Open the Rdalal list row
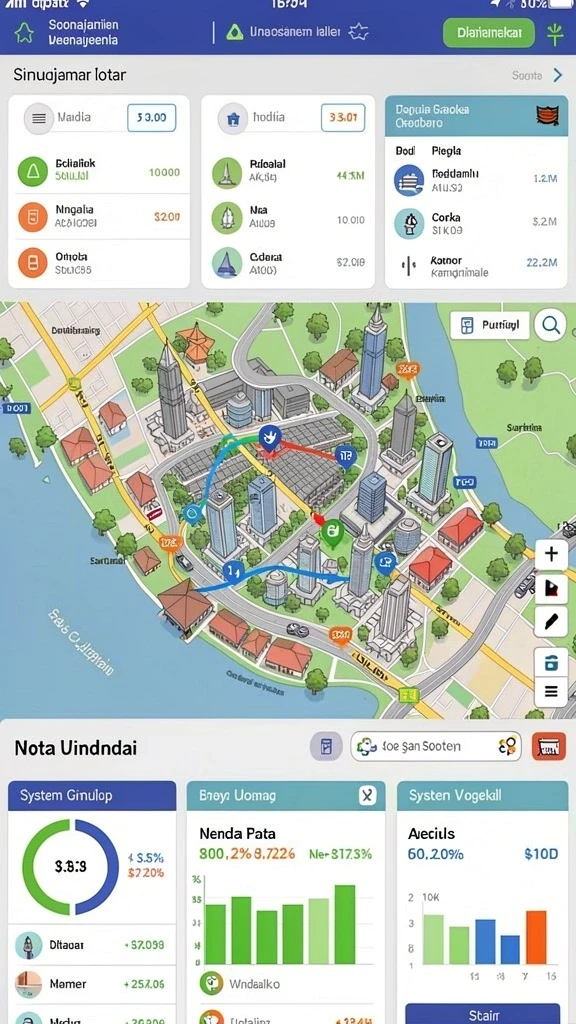This screenshot has height=1024, width=576. [288, 171]
